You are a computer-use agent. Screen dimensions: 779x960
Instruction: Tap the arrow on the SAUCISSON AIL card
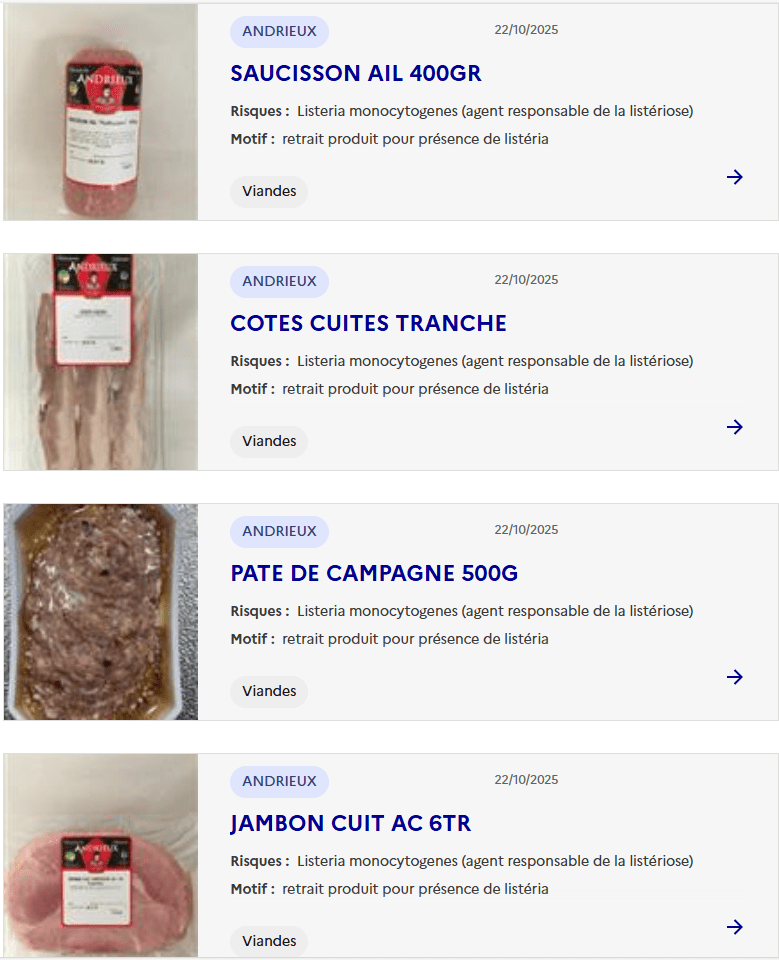735,177
